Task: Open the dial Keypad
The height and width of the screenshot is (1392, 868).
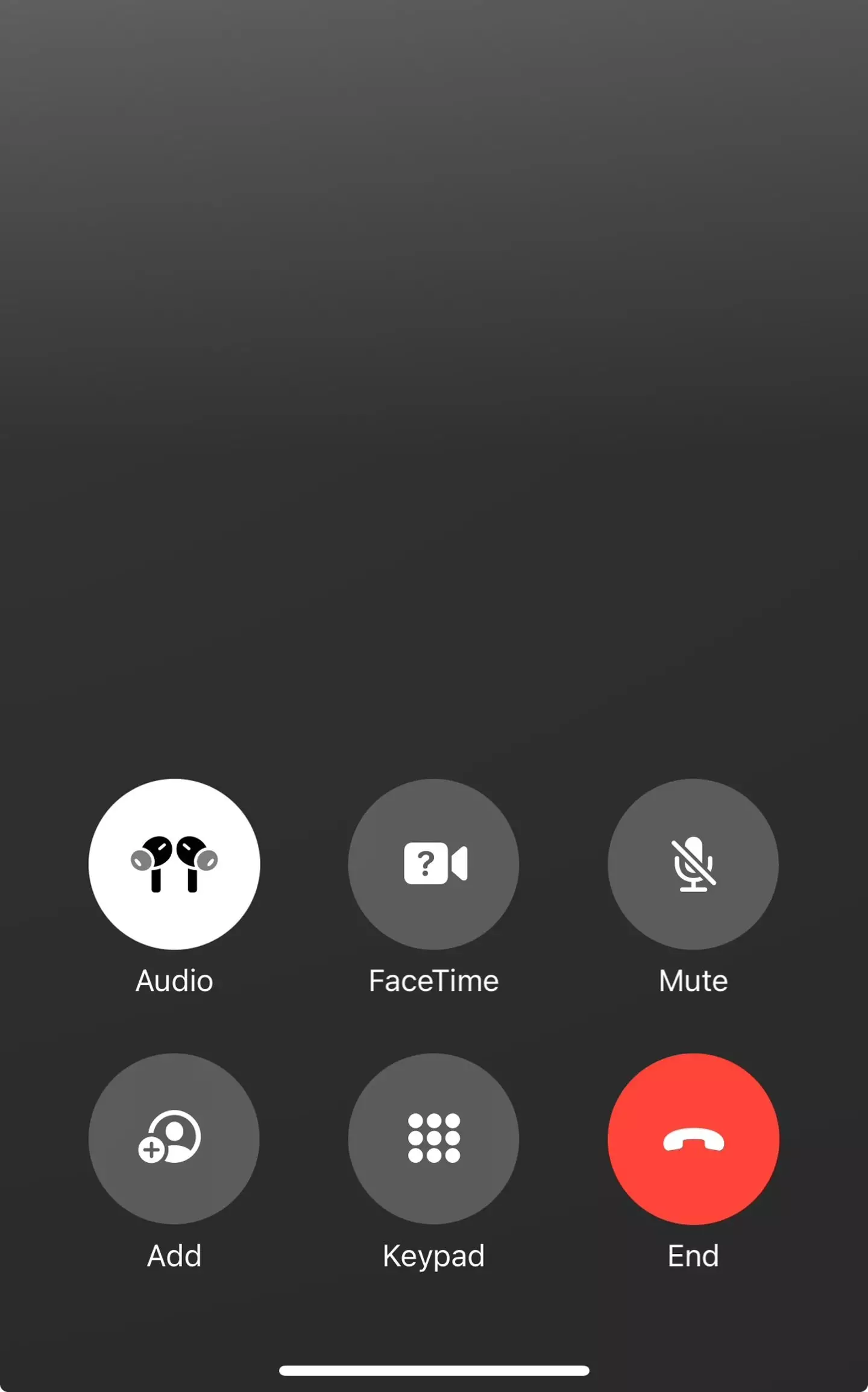Action: click(433, 1138)
